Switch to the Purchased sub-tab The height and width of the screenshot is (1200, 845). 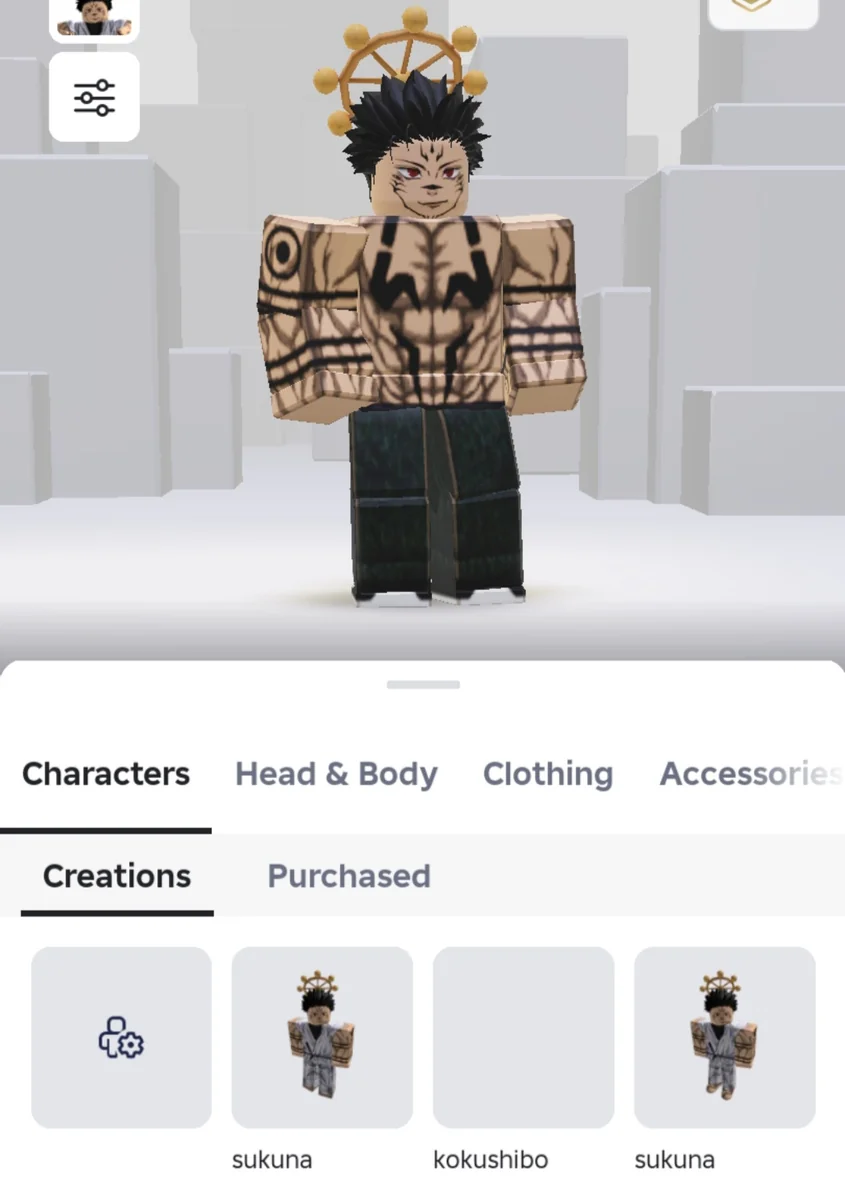pos(348,876)
